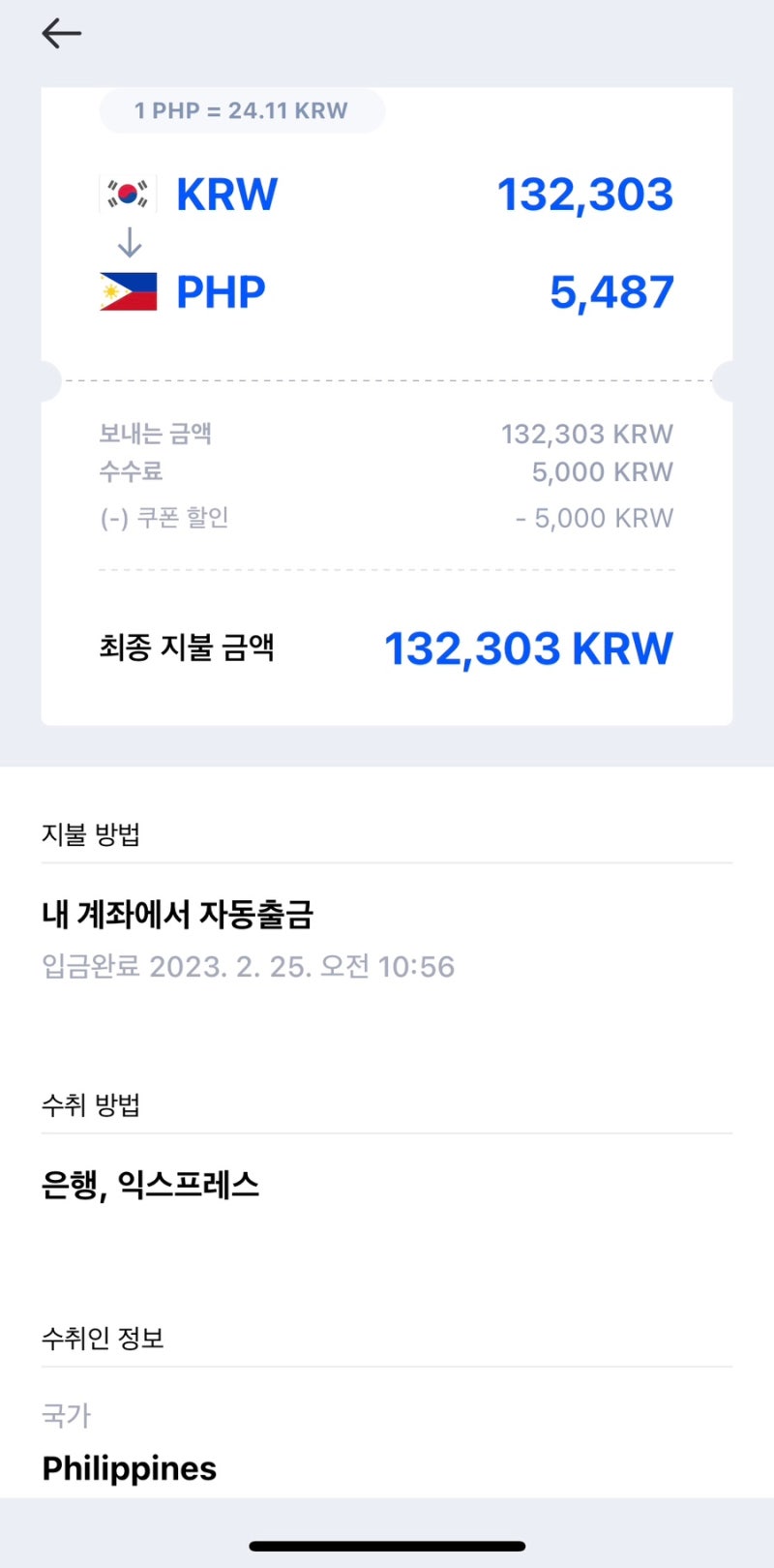Tap the back arrow at top left
774x1568 pixels.
pyautogui.click(x=61, y=34)
